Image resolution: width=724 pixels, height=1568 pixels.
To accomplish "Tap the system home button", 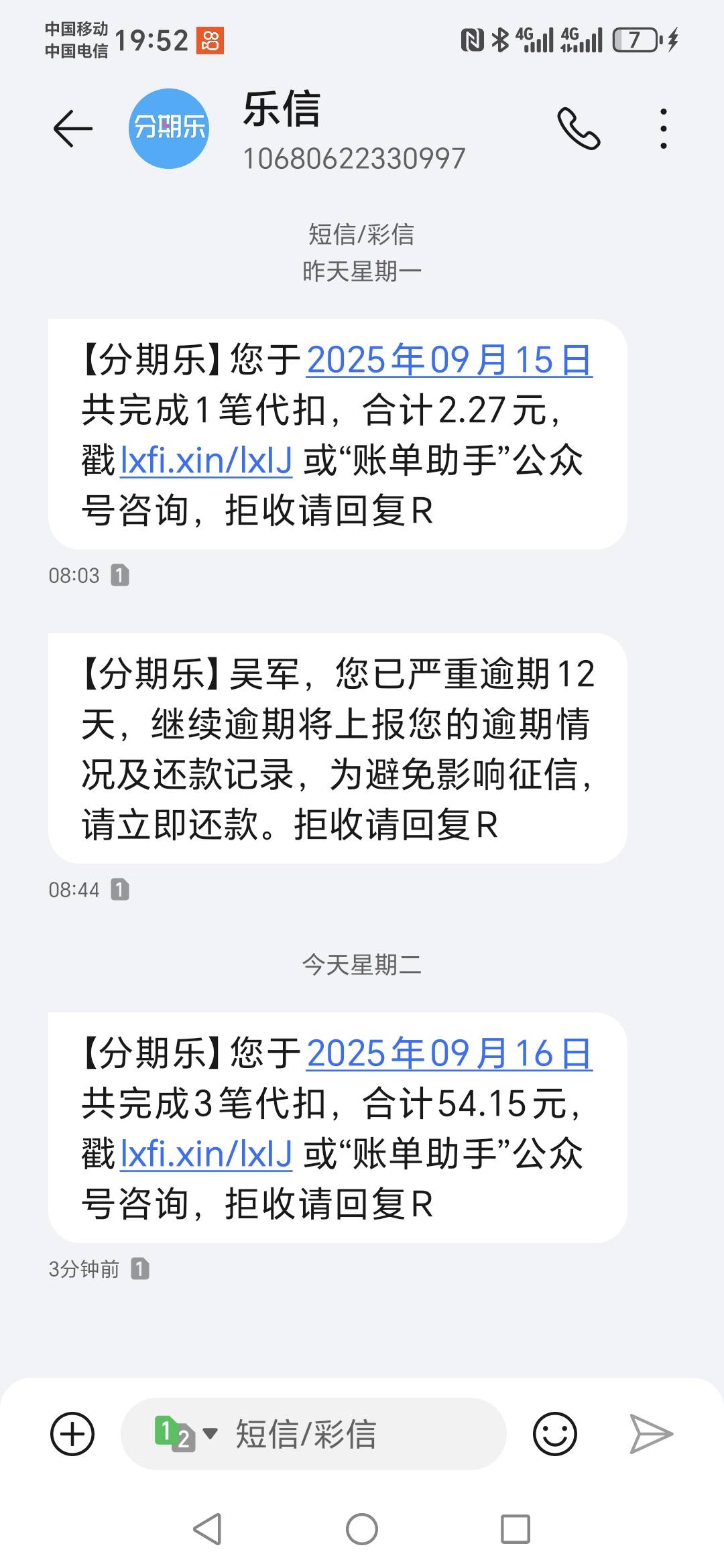I will click(x=362, y=1529).
